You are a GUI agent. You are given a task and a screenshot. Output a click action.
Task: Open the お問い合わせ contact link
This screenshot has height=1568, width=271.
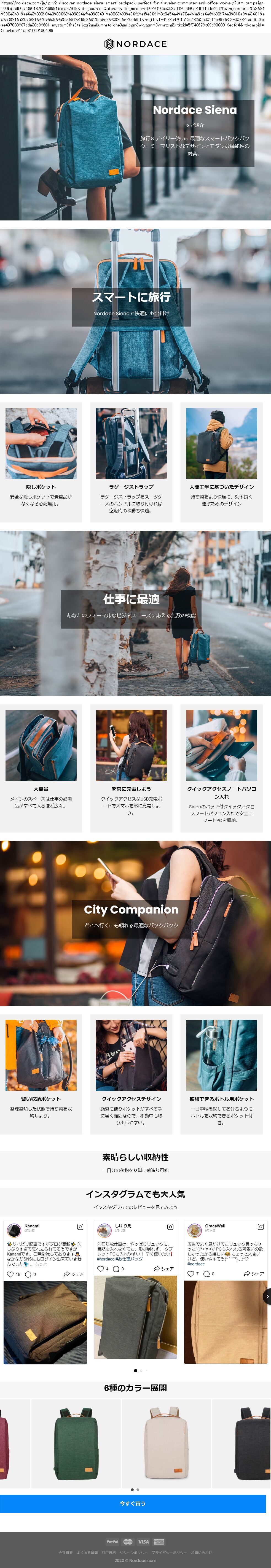click(202, 1553)
